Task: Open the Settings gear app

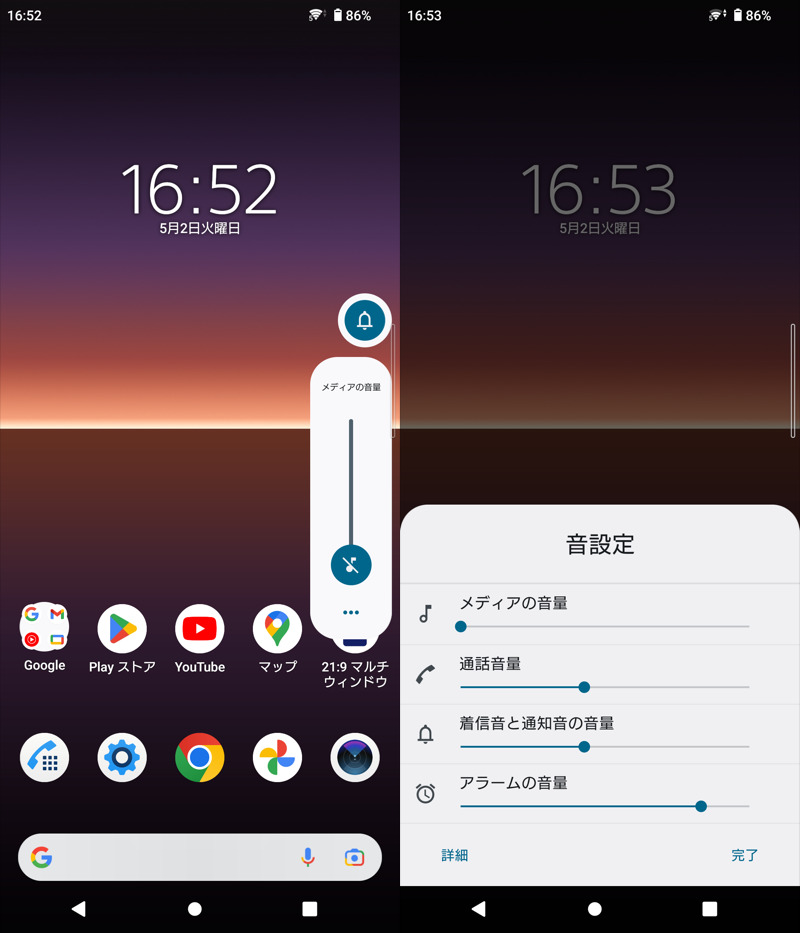Action: pyautogui.click(x=122, y=758)
